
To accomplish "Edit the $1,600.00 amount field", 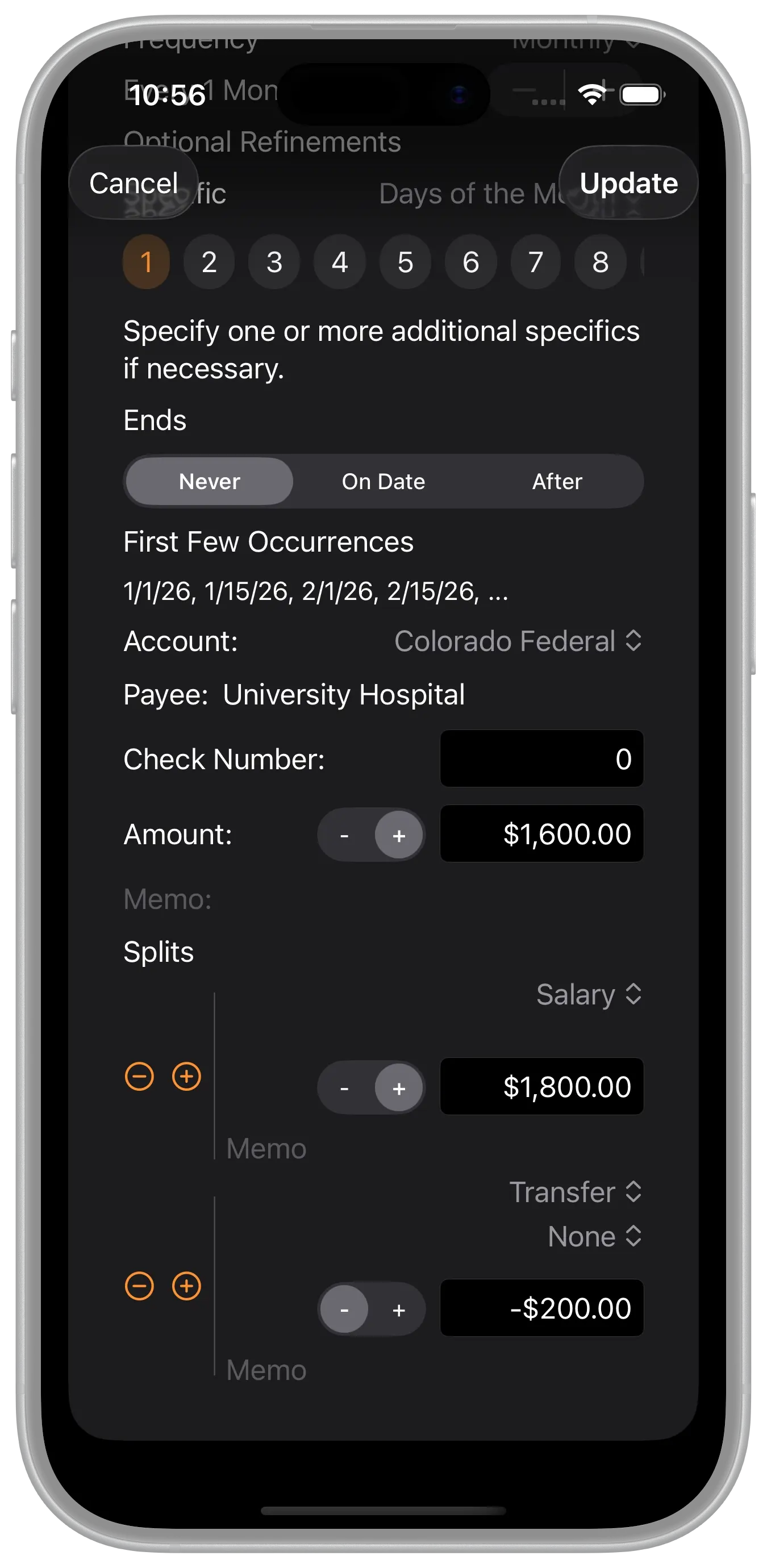I will point(541,834).
